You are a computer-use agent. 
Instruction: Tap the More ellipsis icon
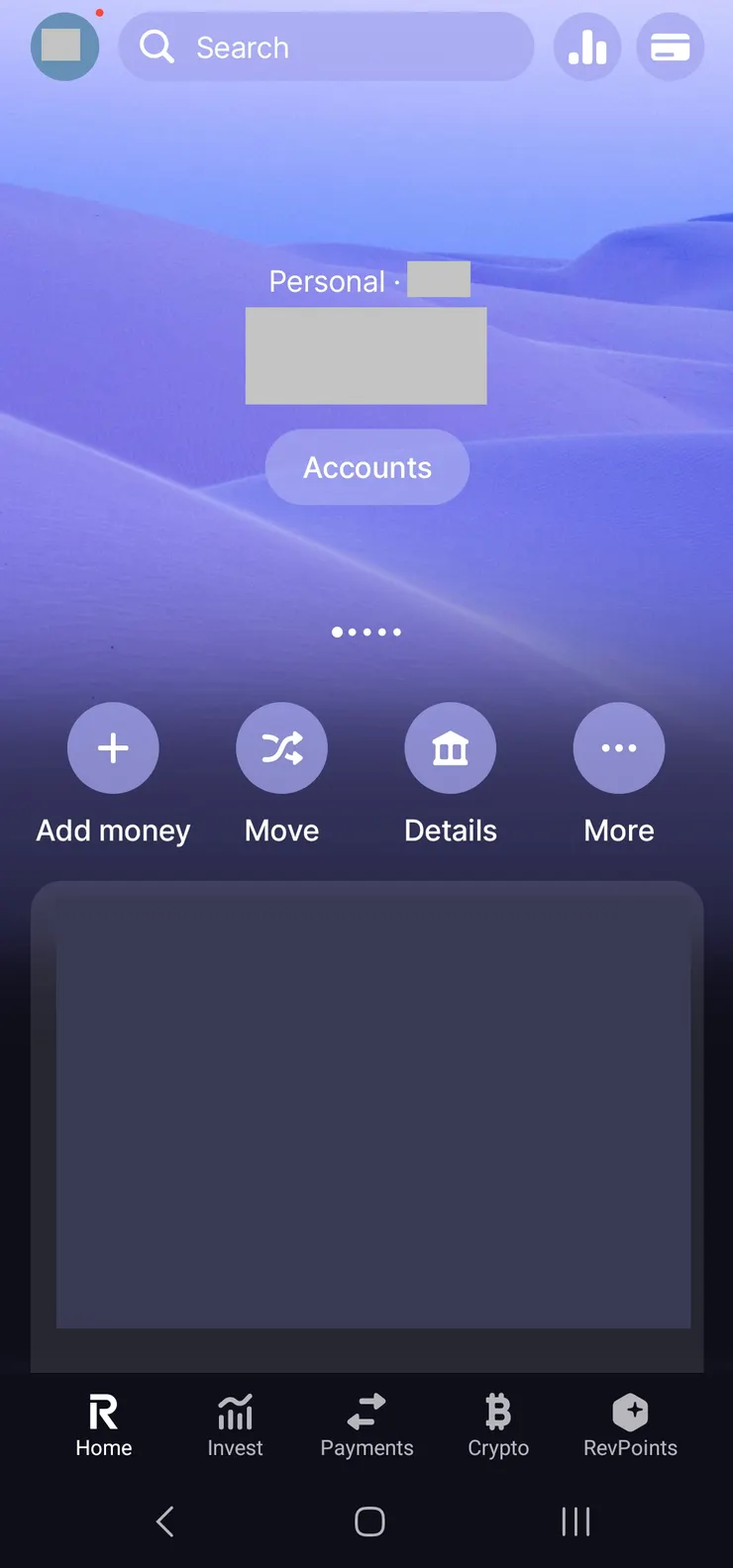[x=618, y=747]
